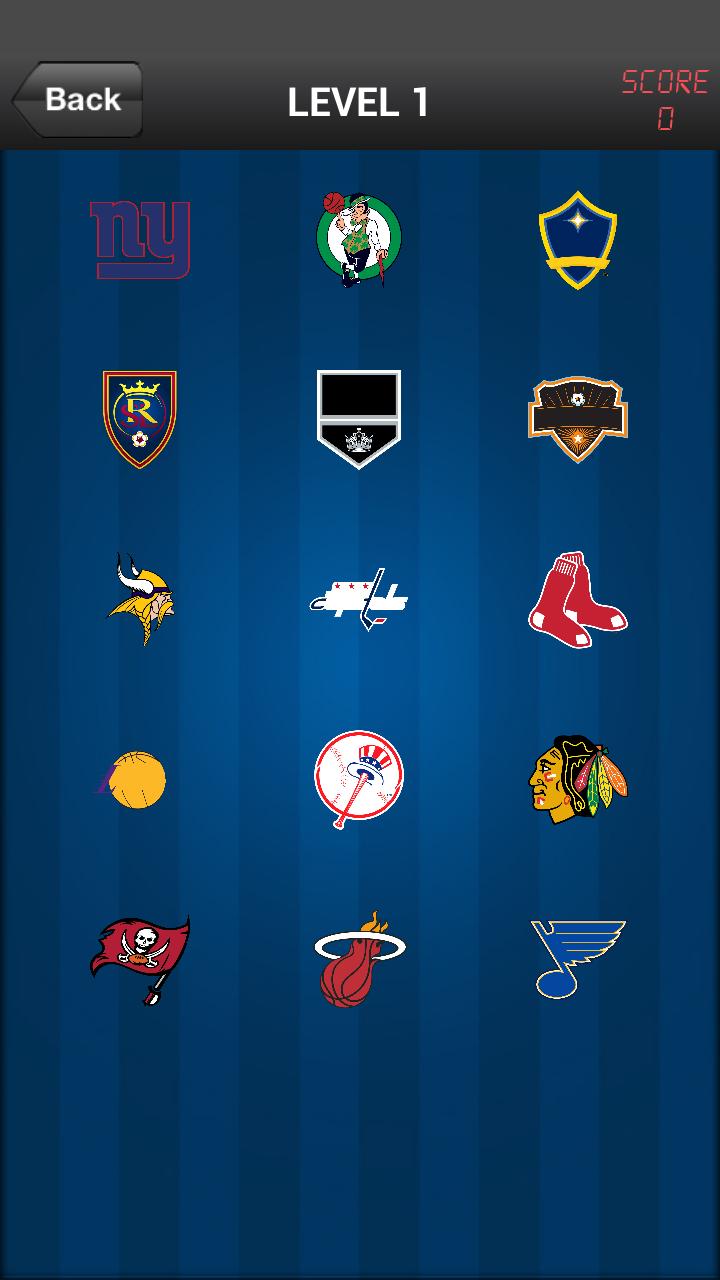The width and height of the screenshot is (720, 1280).
Task: Select the New York Giants logo
Action: [140, 238]
